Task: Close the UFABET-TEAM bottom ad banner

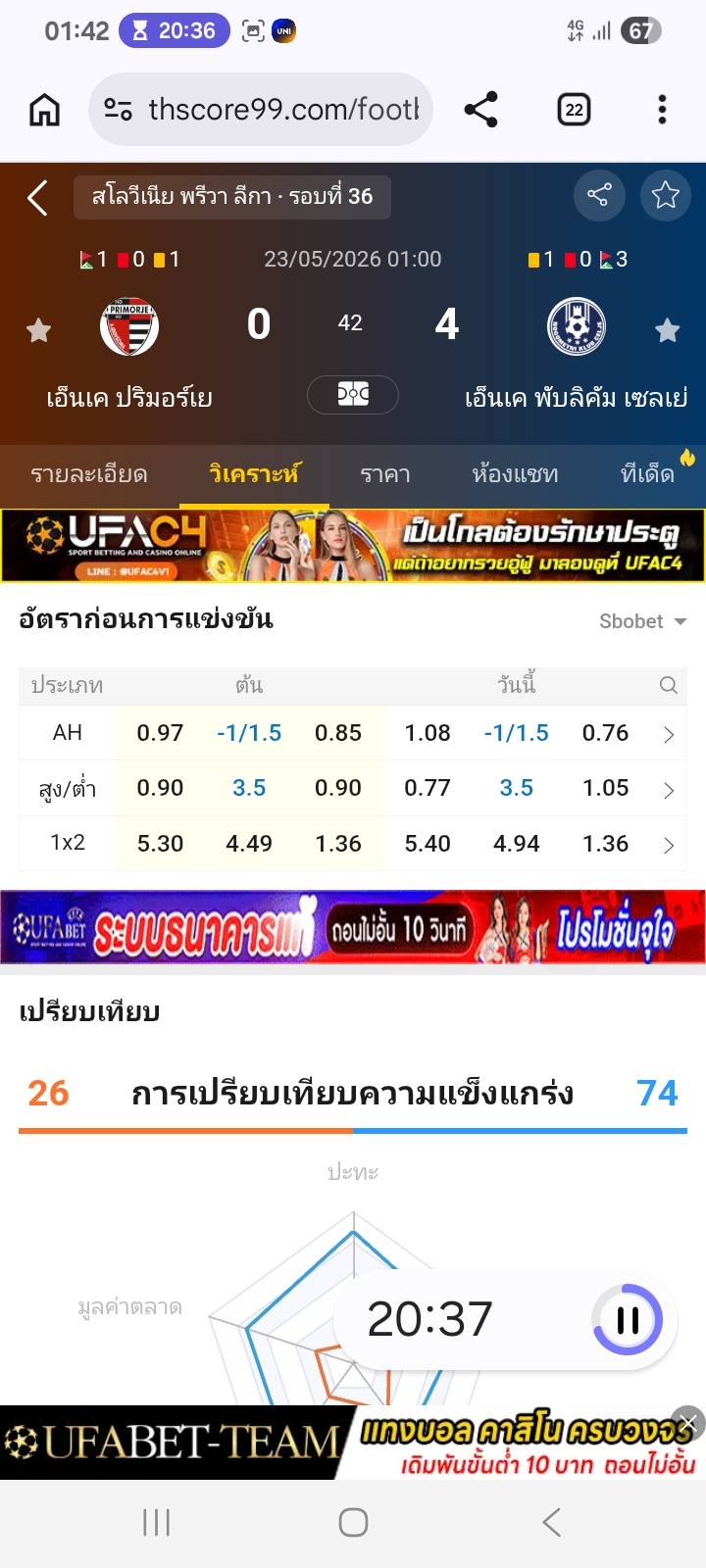Action: tap(688, 1423)
